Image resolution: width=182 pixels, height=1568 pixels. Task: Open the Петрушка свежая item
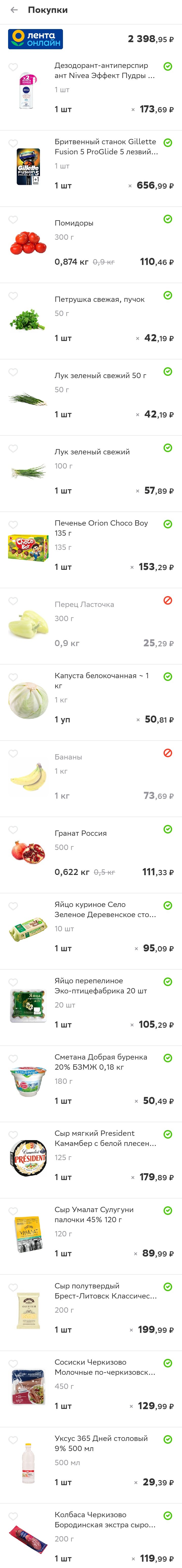click(x=100, y=300)
